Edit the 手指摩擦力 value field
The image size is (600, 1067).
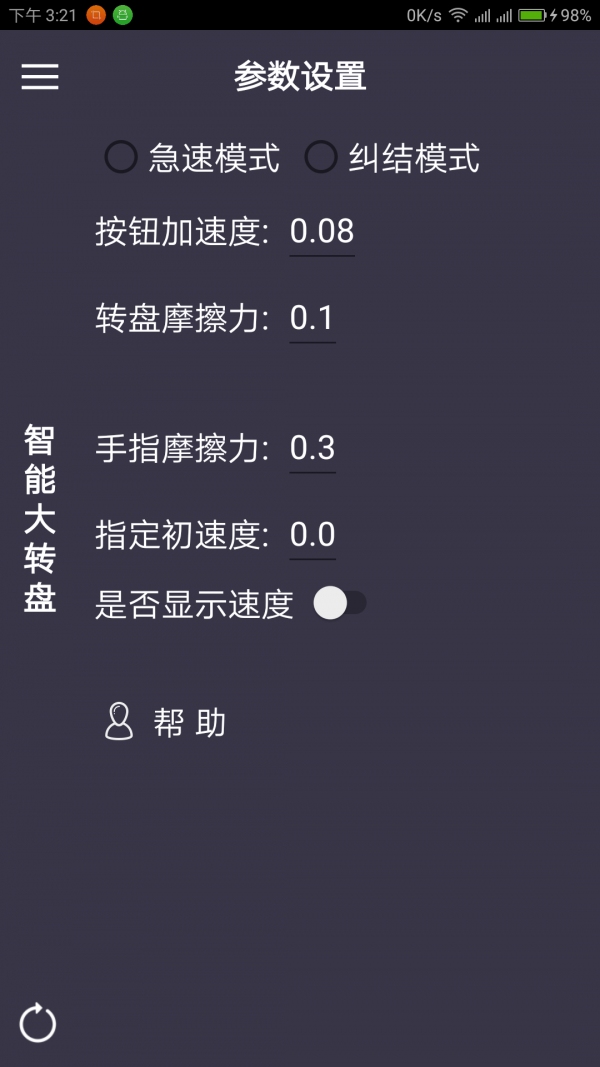[x=312, y=449]
